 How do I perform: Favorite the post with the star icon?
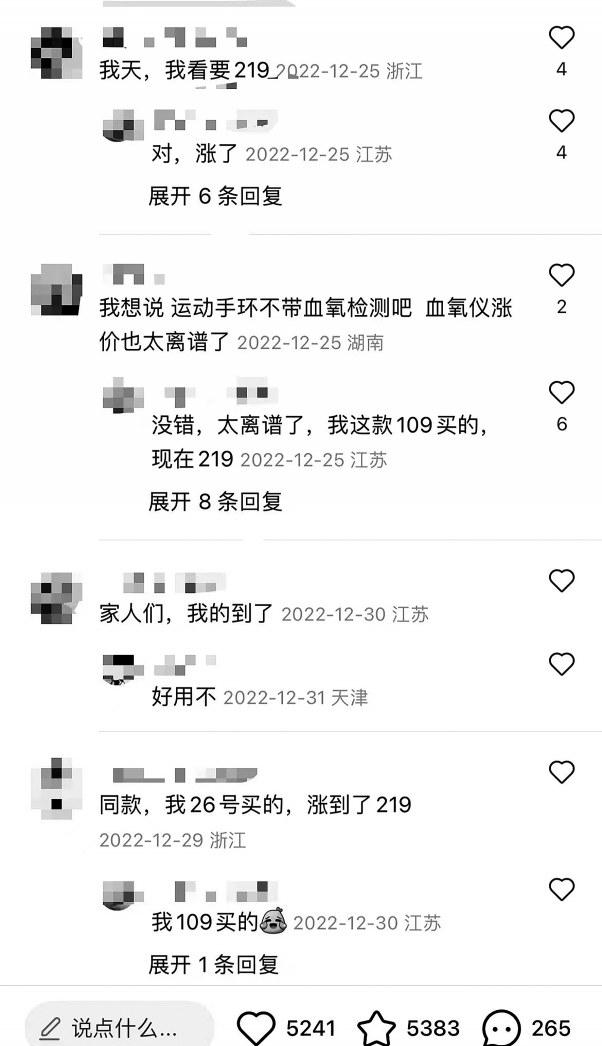pyautogui.click(x=377, y=1027)
